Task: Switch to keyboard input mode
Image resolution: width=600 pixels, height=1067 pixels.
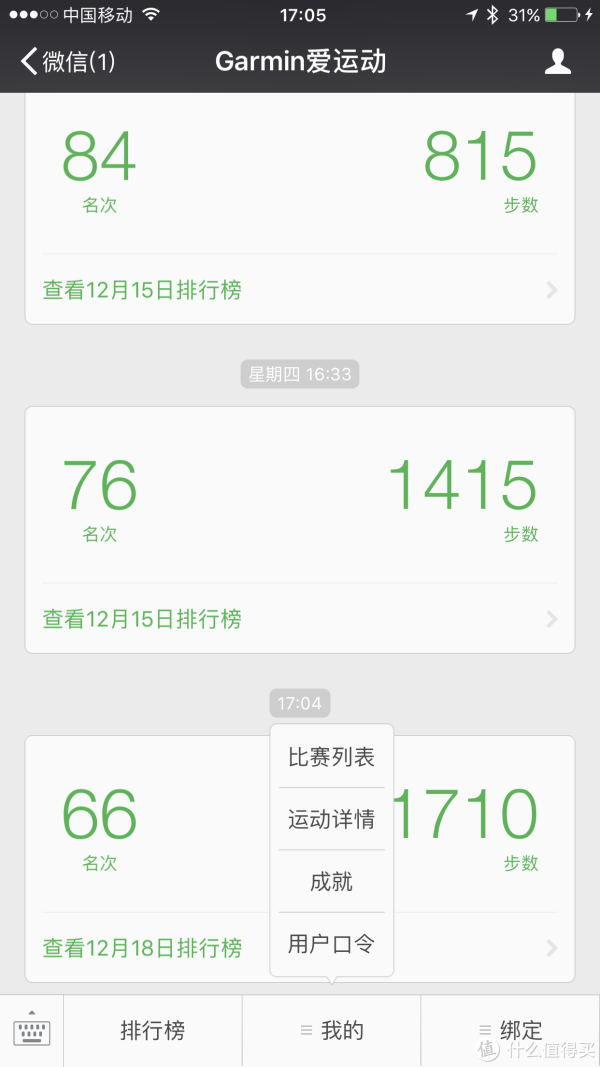Action: click(x=32, y=1031)
